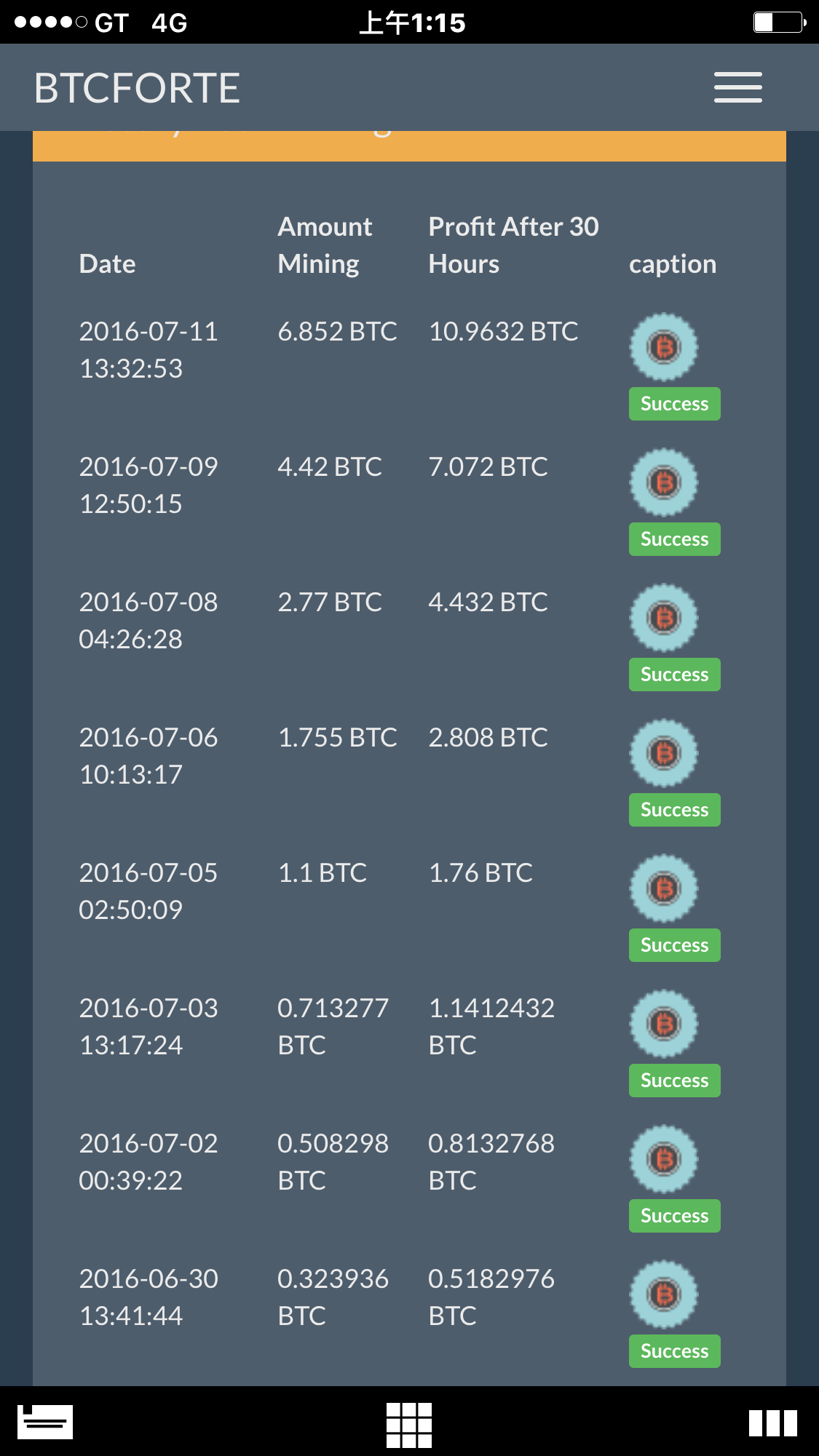The image size is (819, 1456).
Task: Open the hamburger navigation menu
Action: point(737,87)
